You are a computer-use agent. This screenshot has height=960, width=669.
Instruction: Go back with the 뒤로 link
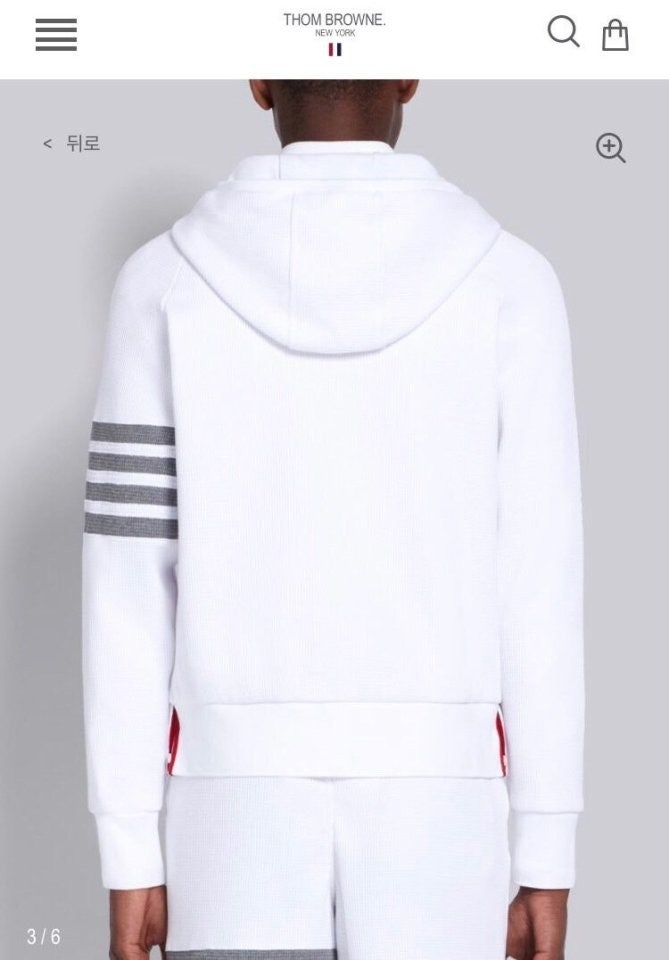pyautogui.click(x=72, y=143)
